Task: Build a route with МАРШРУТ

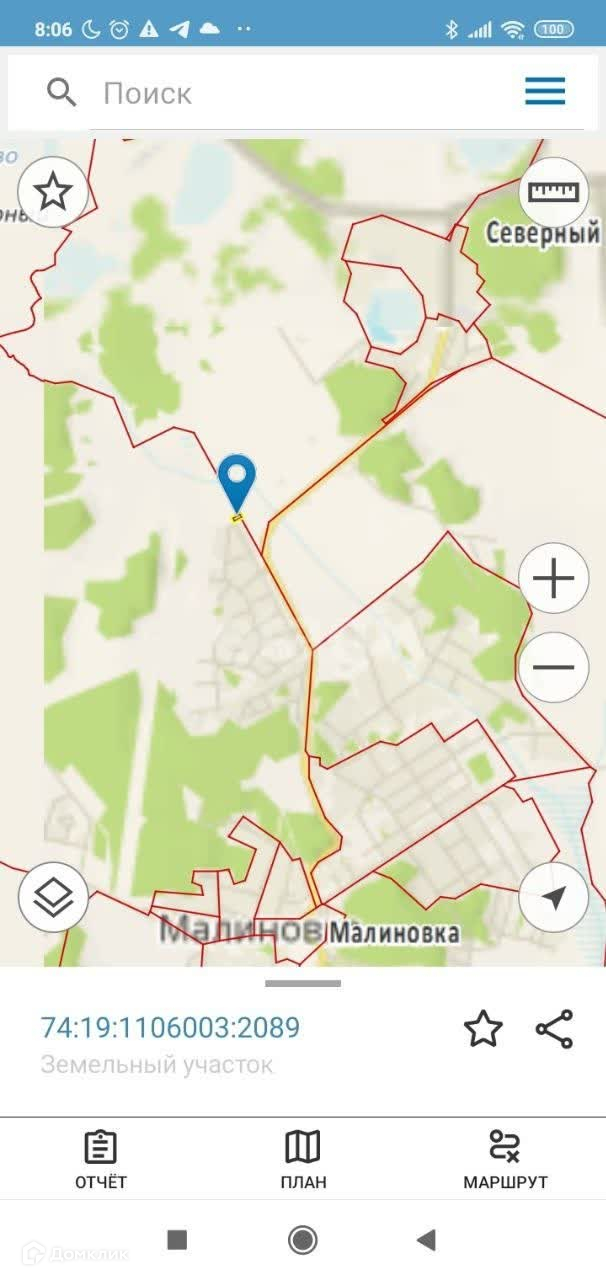Action: 505,1160
